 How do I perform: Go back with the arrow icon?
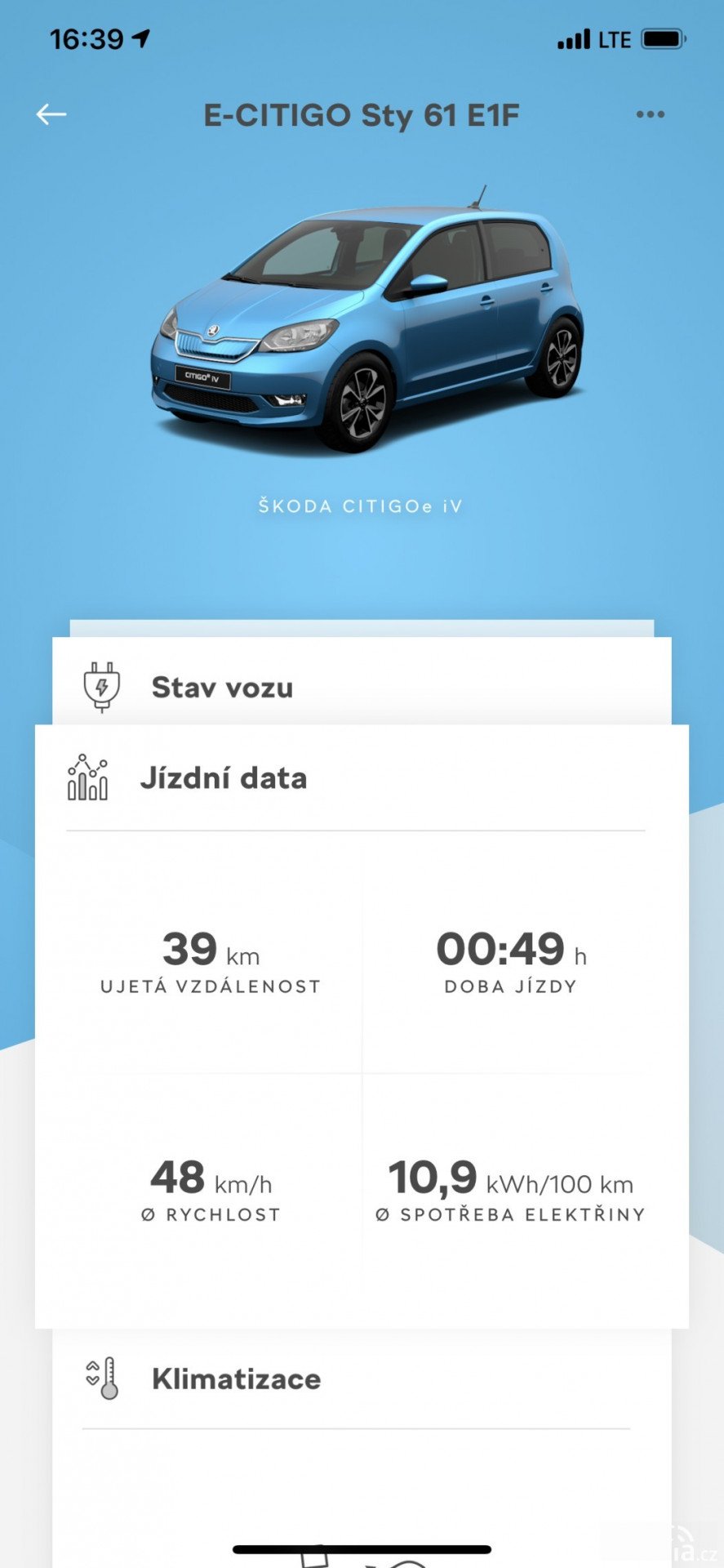(51, 114)
